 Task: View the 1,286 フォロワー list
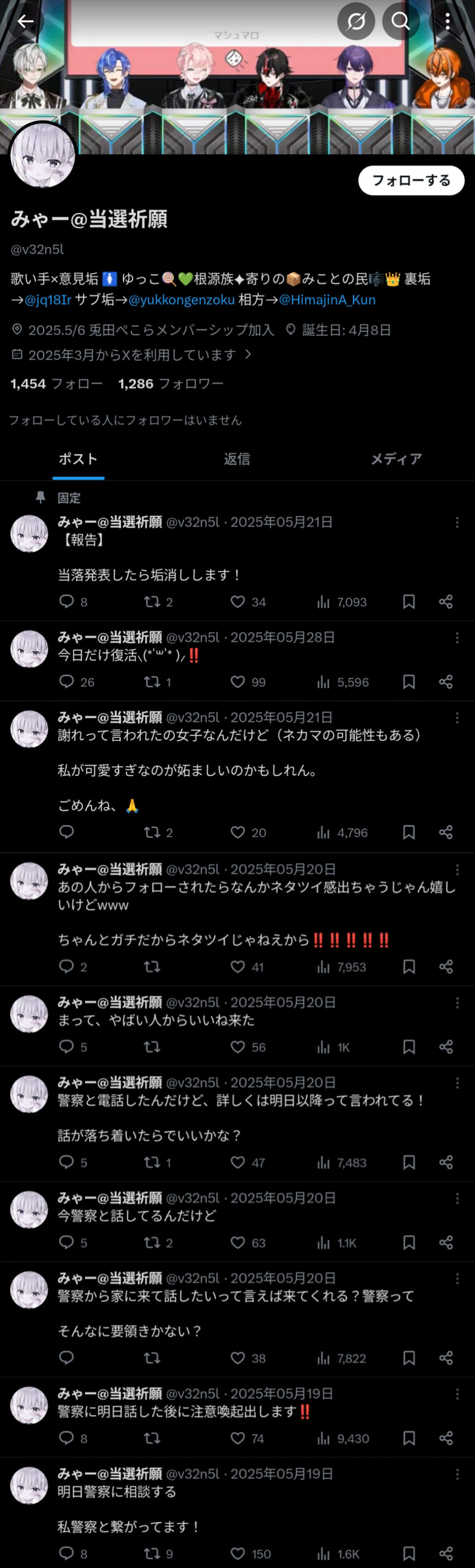(171, 383)
